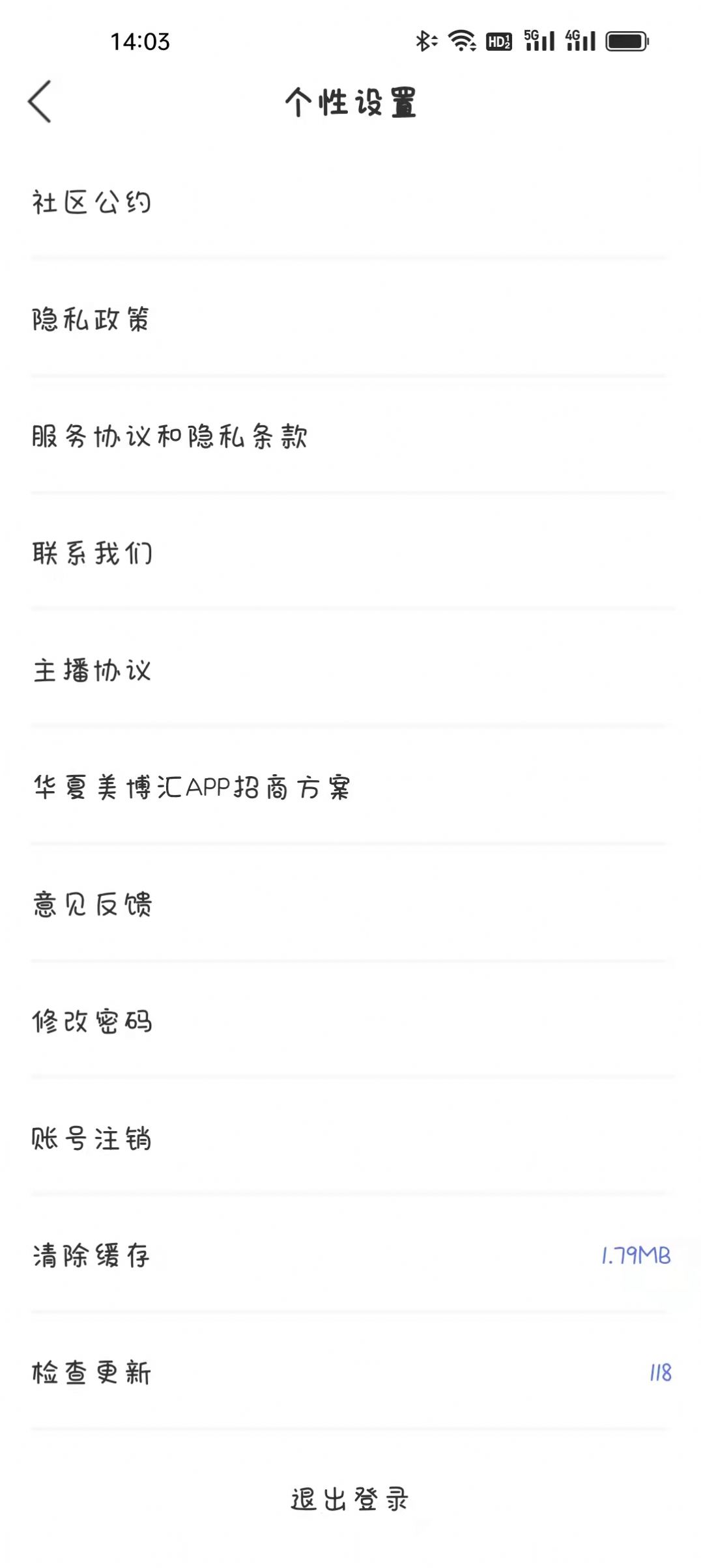Tap 清除缓存 to clear 1.79MB cache
This screenshot has width=701, height=1568.
coord(92,1257)
